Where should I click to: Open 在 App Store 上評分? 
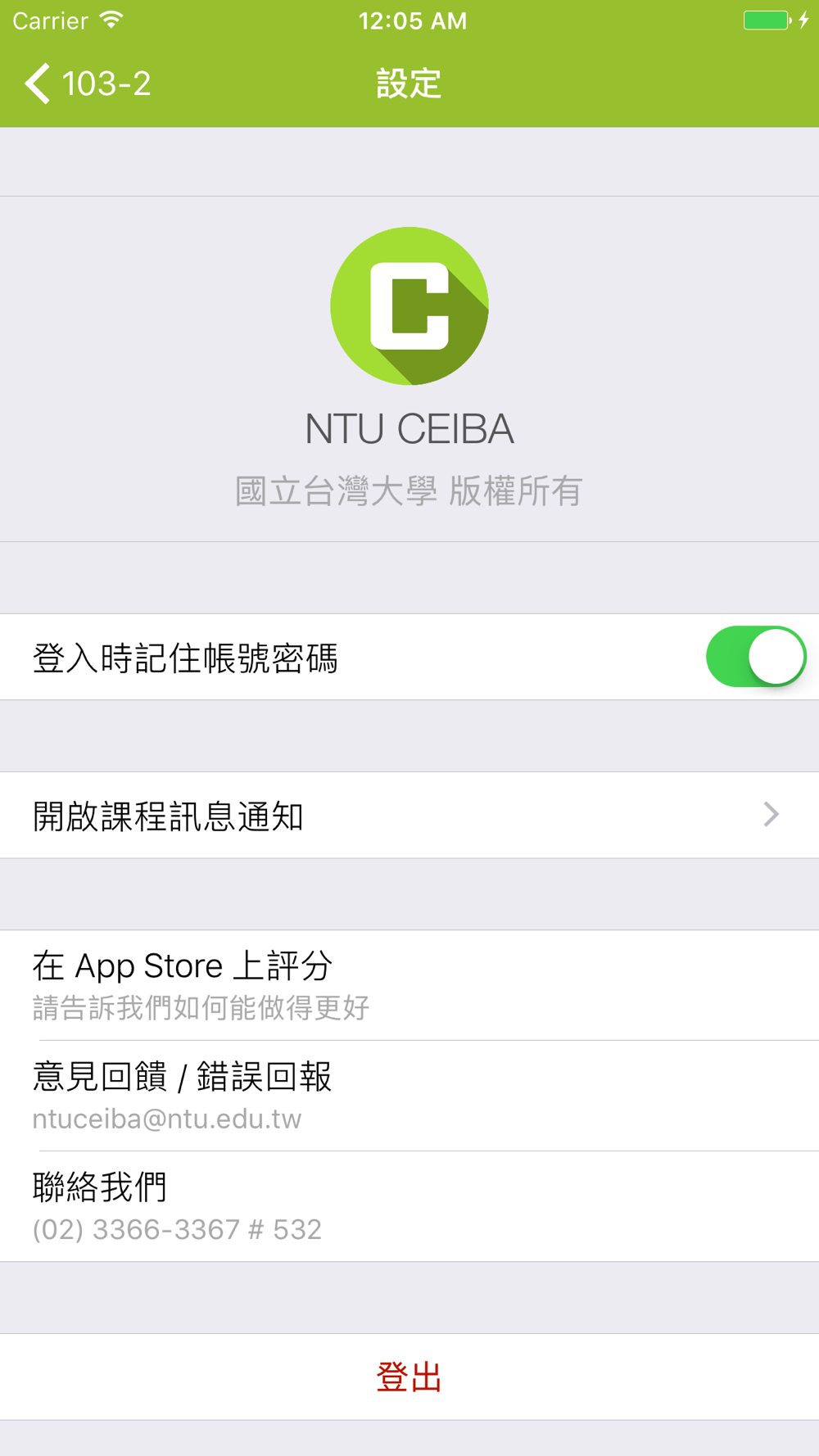(409, 985)
